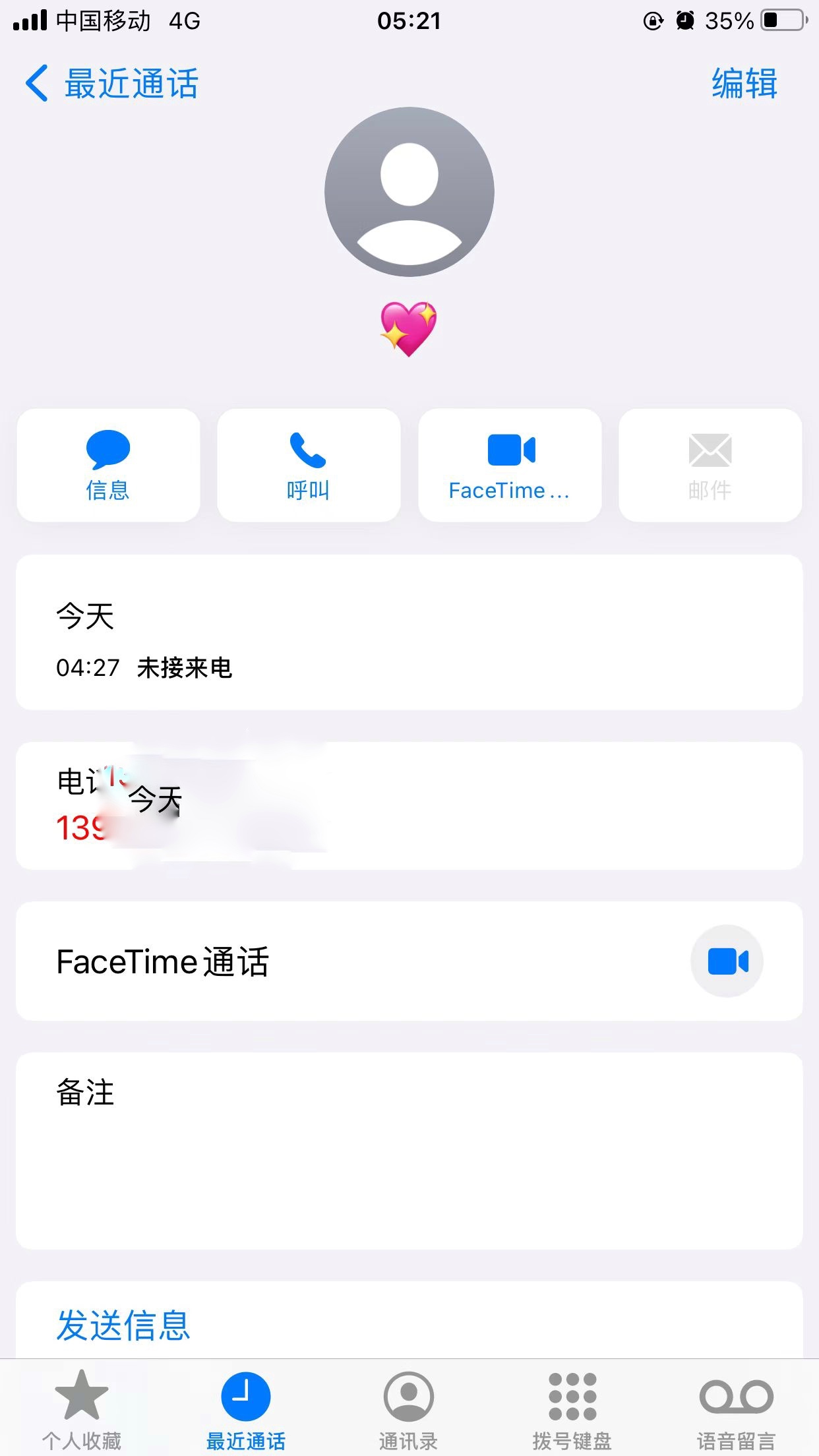Start a FaceTime video call button

click(x=510, y=466)
